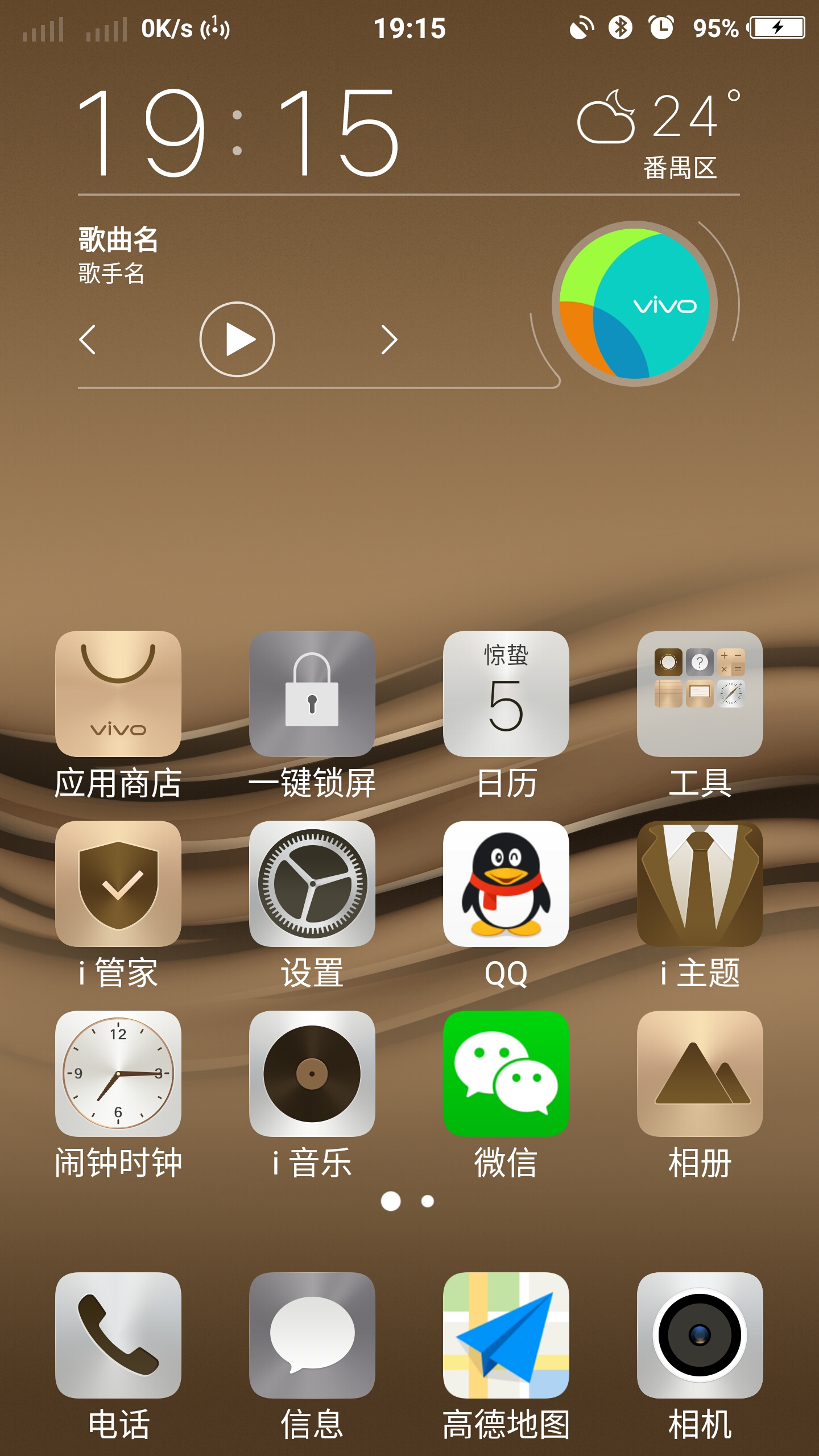Skip to previous song in widget
Screen dimensions: 819x1456
[87, 340]
